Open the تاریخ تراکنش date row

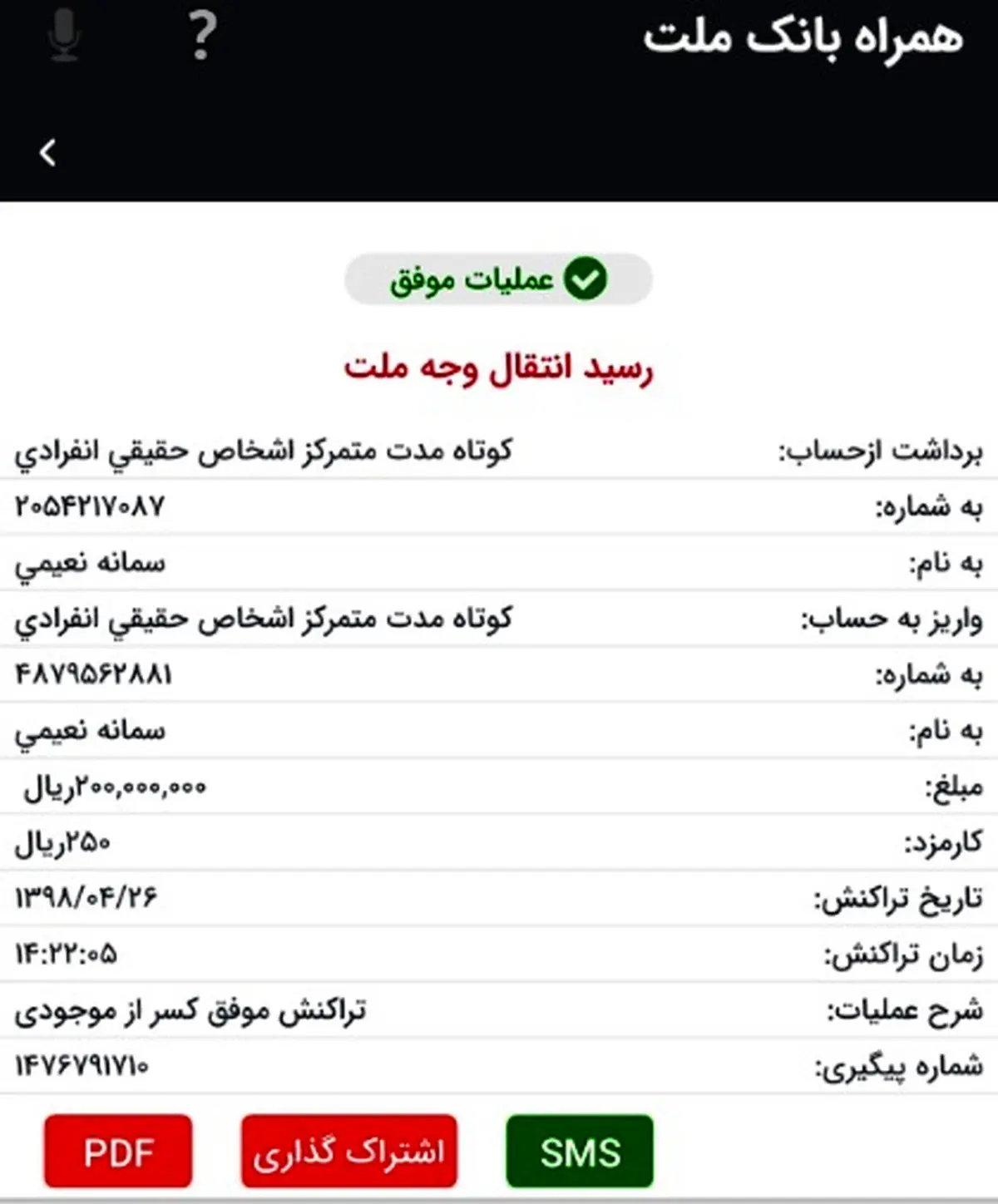coord(499,896)
